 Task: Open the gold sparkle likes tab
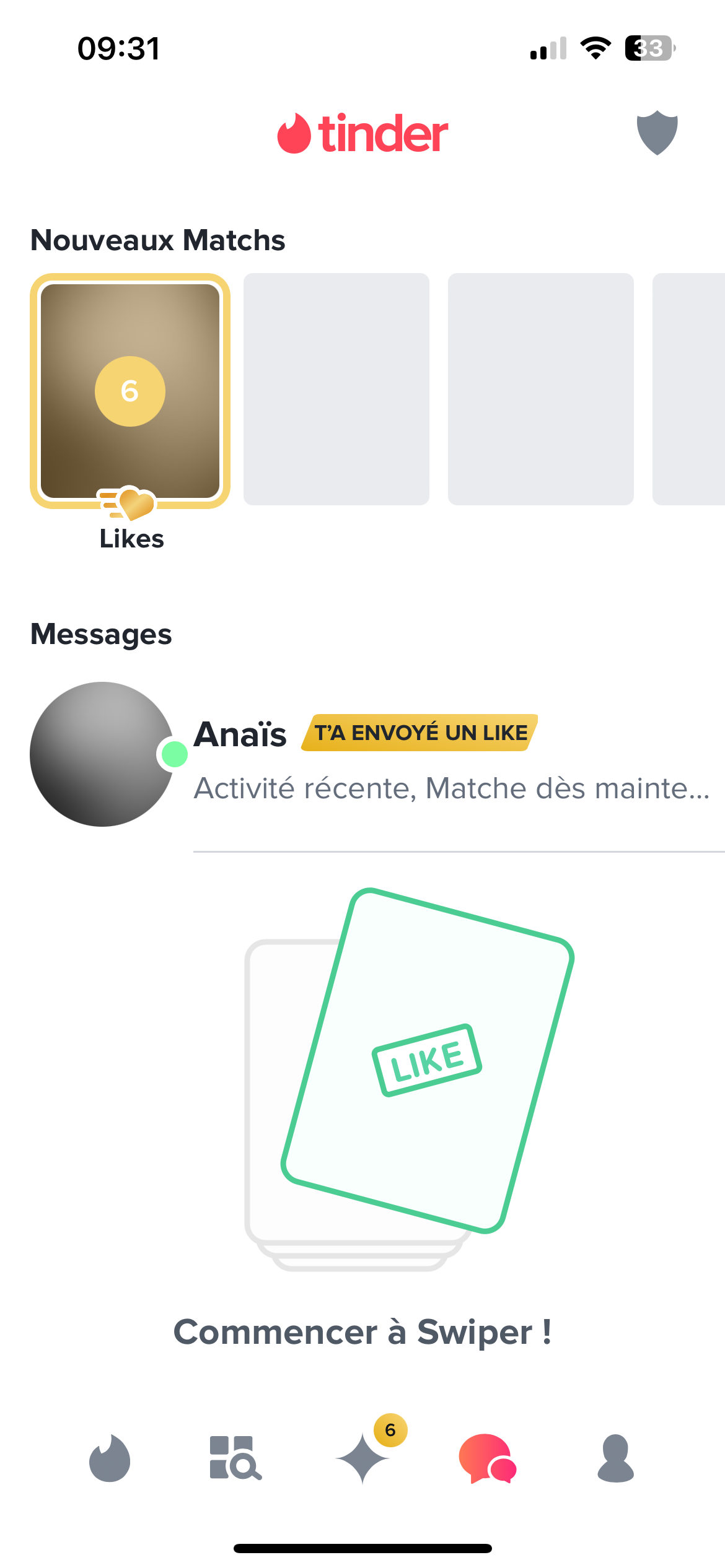tap(363, 1458)
